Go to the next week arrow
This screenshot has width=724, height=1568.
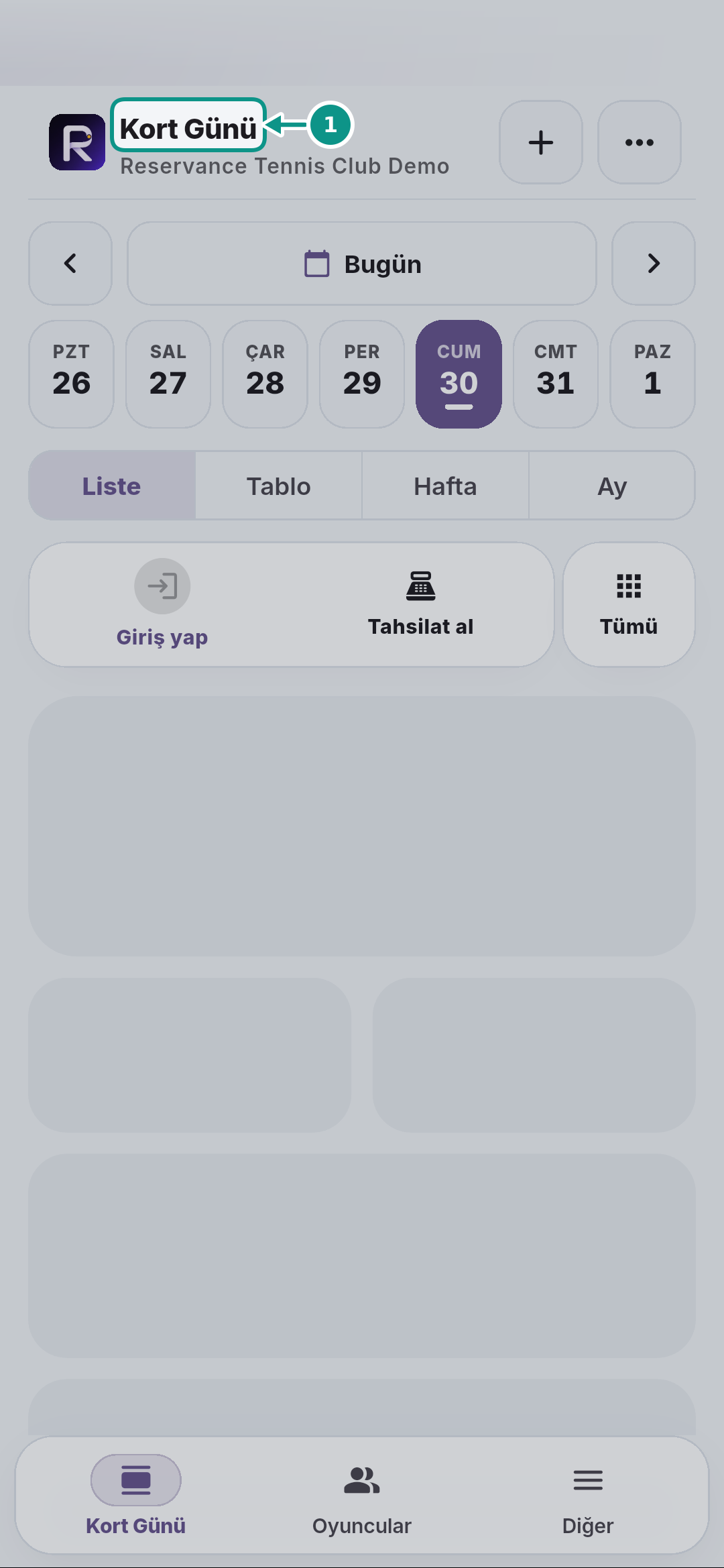(654, 264)
